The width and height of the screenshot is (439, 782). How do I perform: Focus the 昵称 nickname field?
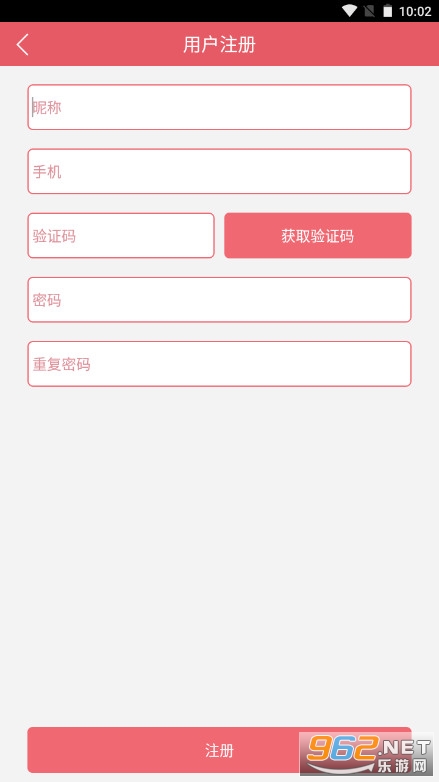pos(220,107)
